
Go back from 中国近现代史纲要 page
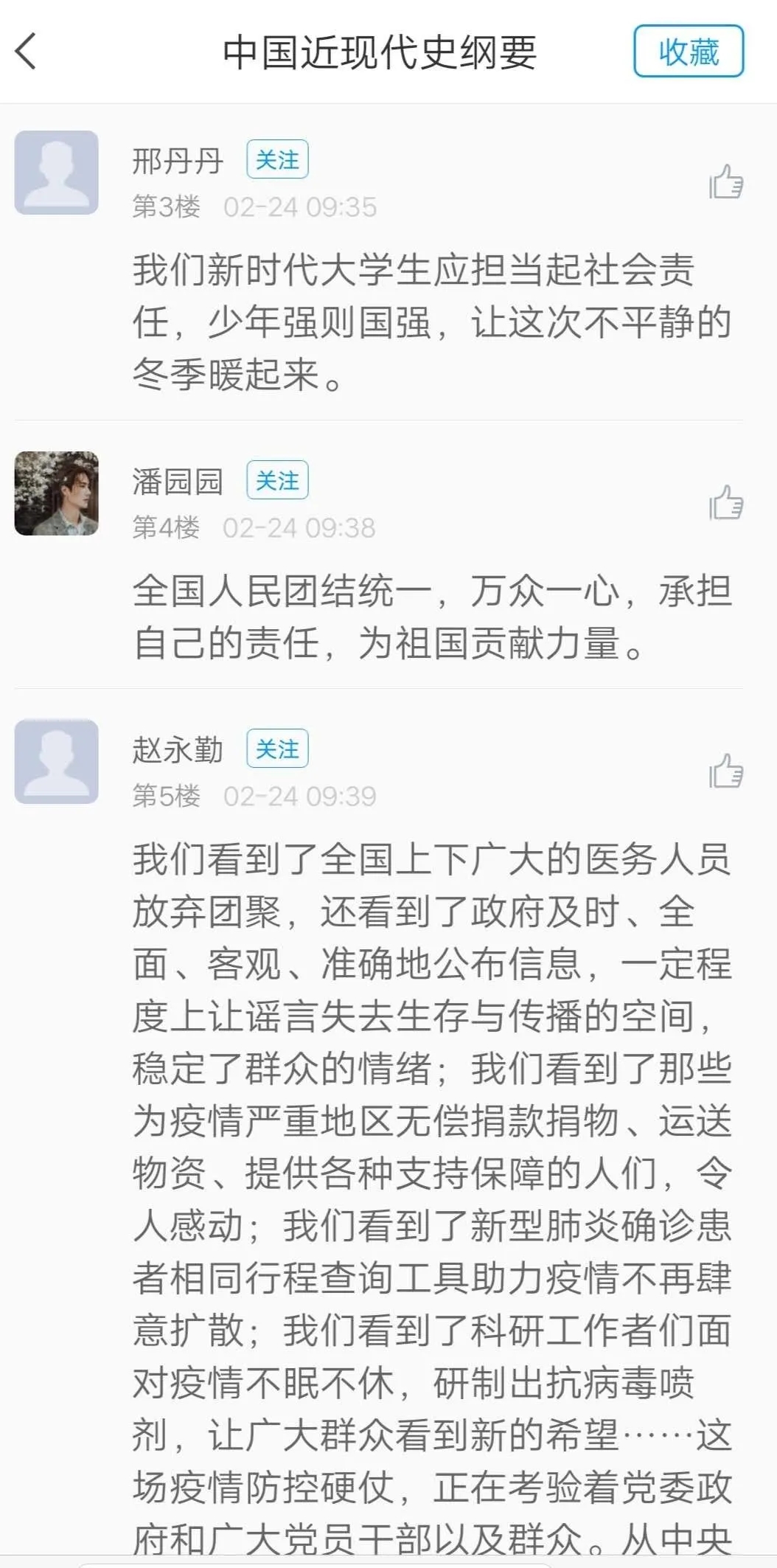point(27,52)
